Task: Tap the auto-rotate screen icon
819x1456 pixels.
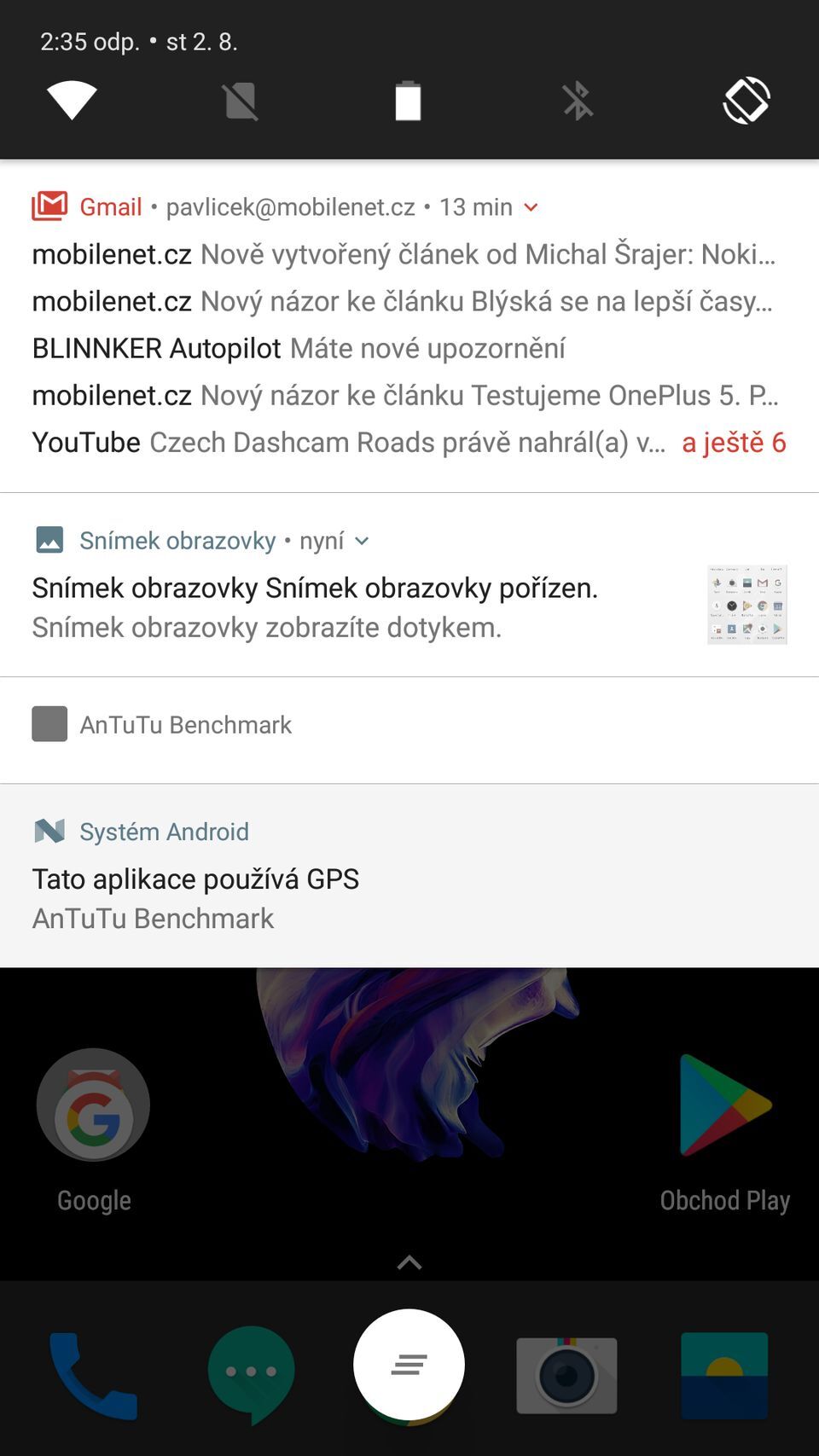Action: 746,100
